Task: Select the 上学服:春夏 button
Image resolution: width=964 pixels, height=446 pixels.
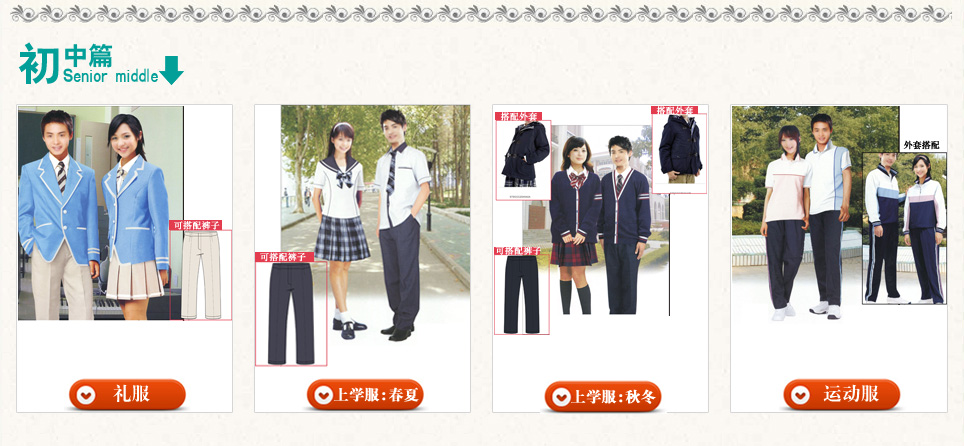Action: 365,395
